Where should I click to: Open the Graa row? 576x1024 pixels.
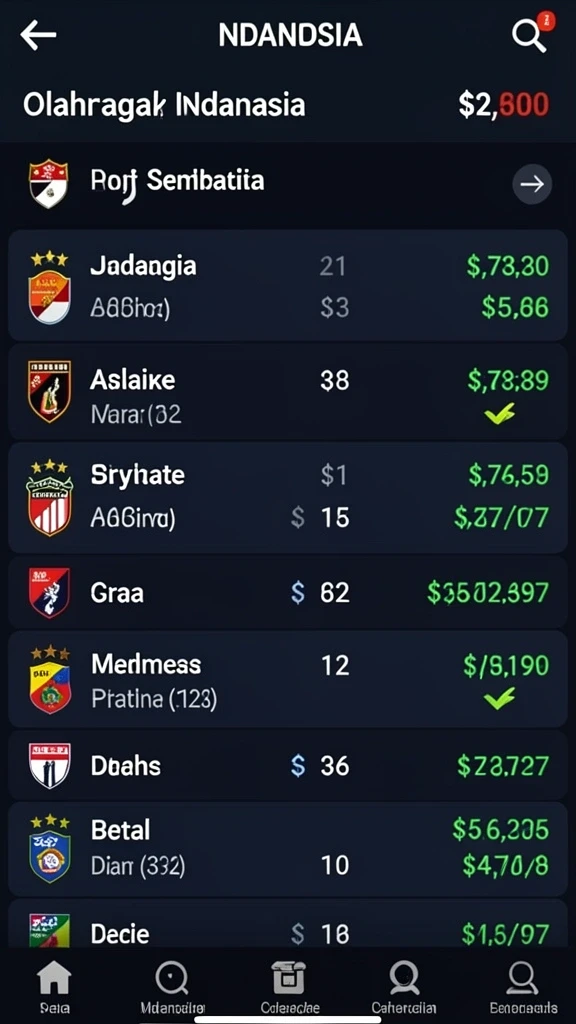(287, 592)
